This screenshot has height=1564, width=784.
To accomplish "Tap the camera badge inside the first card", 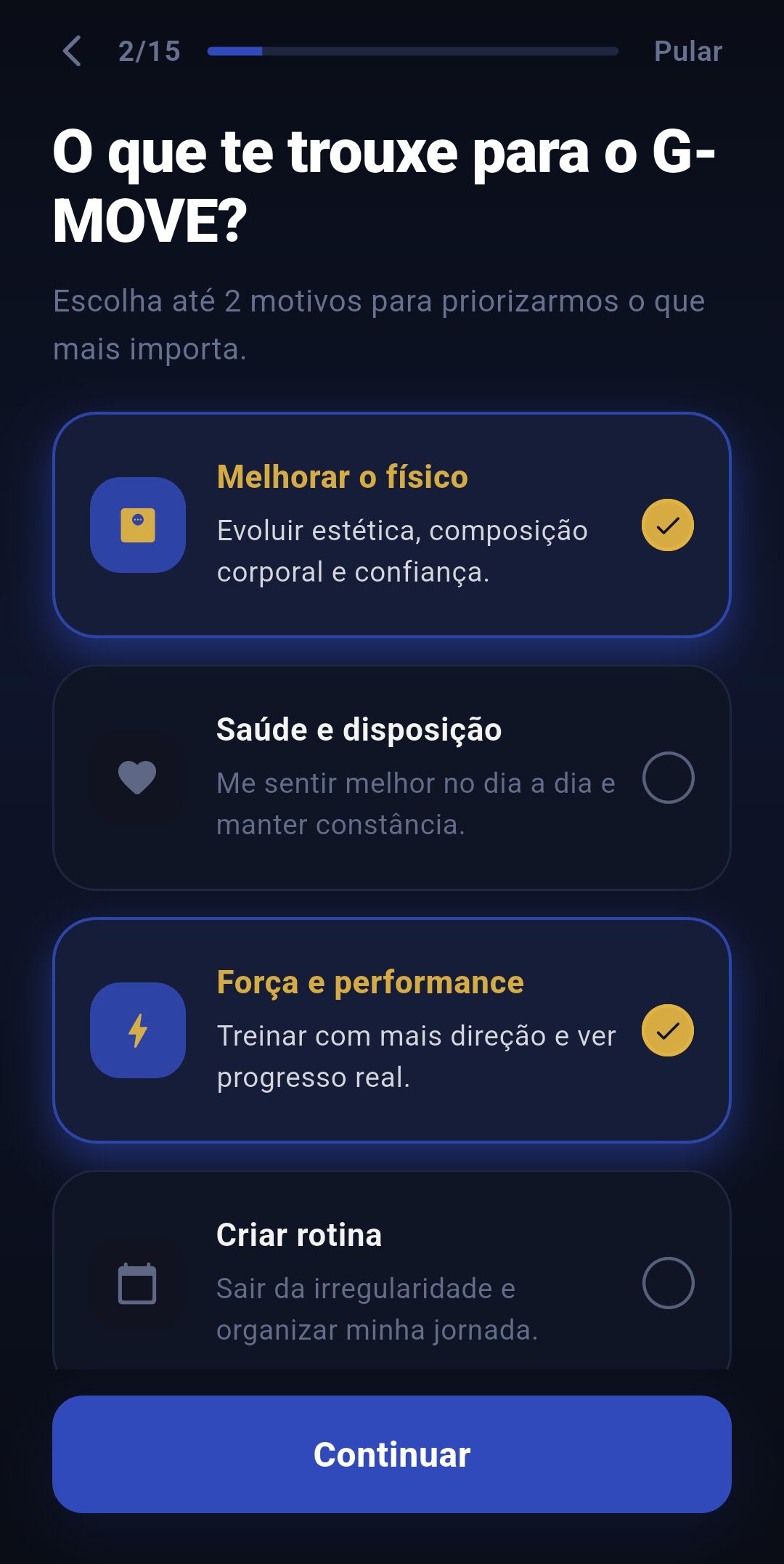I will [x=137, y=524].
